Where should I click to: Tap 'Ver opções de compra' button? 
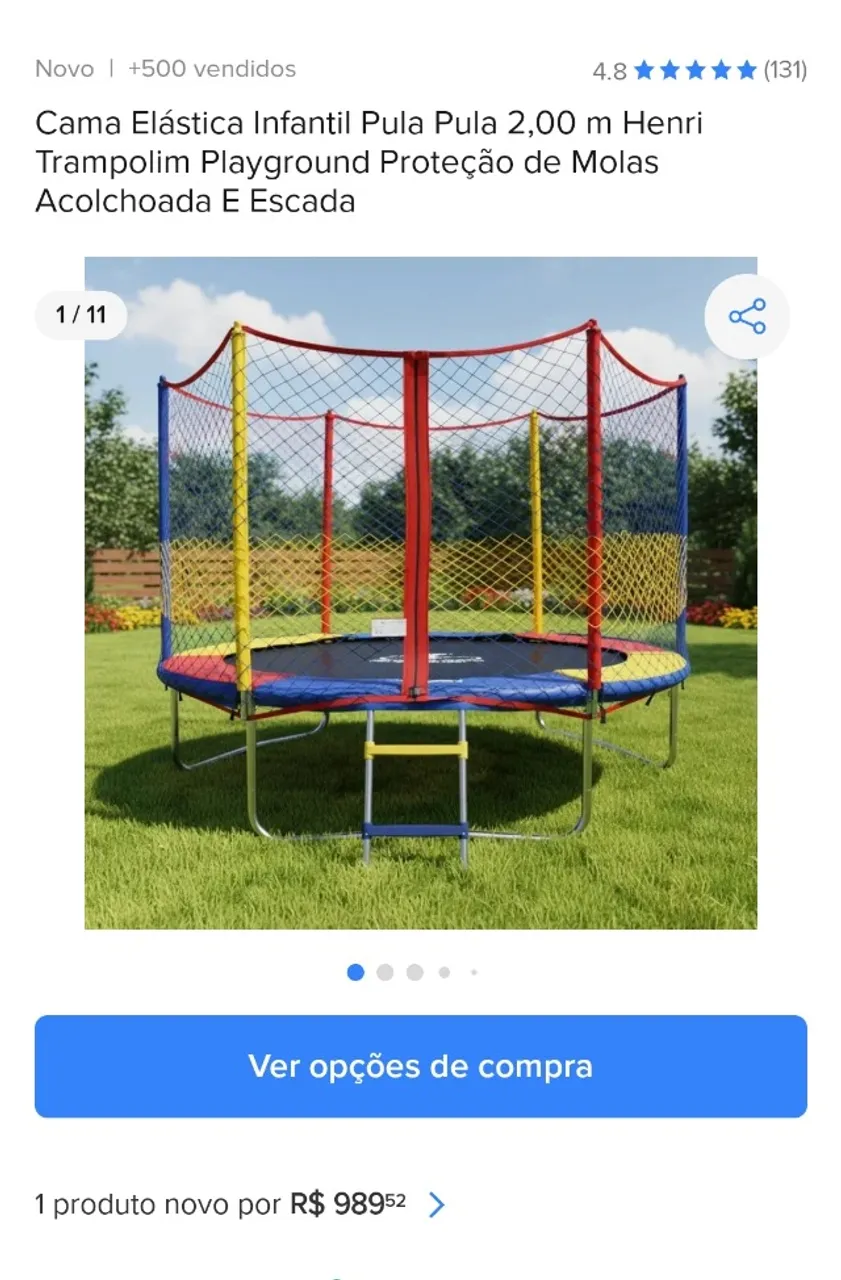(420, 1066)
